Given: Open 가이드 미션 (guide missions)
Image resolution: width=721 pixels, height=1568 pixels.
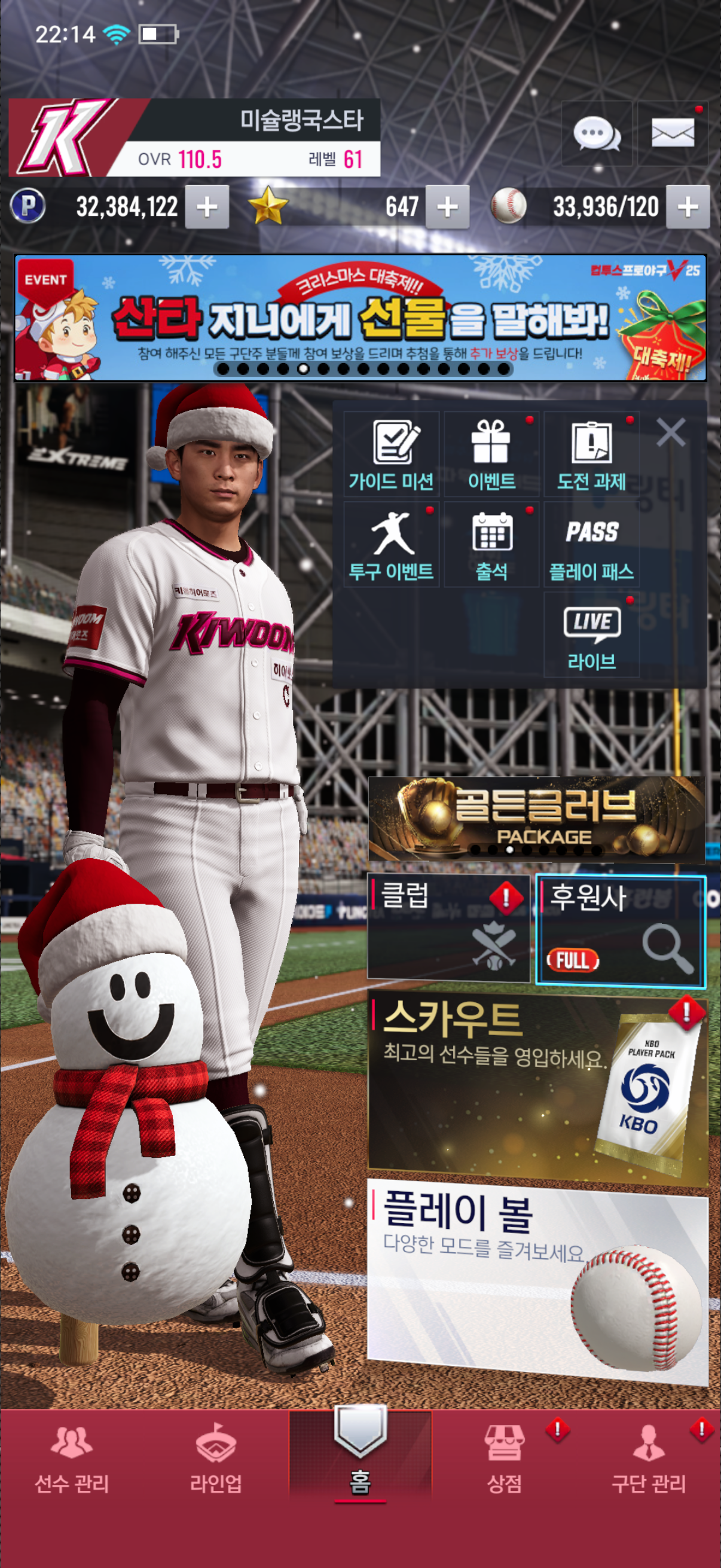Looking at the screenshot, I should coord(391,454).
